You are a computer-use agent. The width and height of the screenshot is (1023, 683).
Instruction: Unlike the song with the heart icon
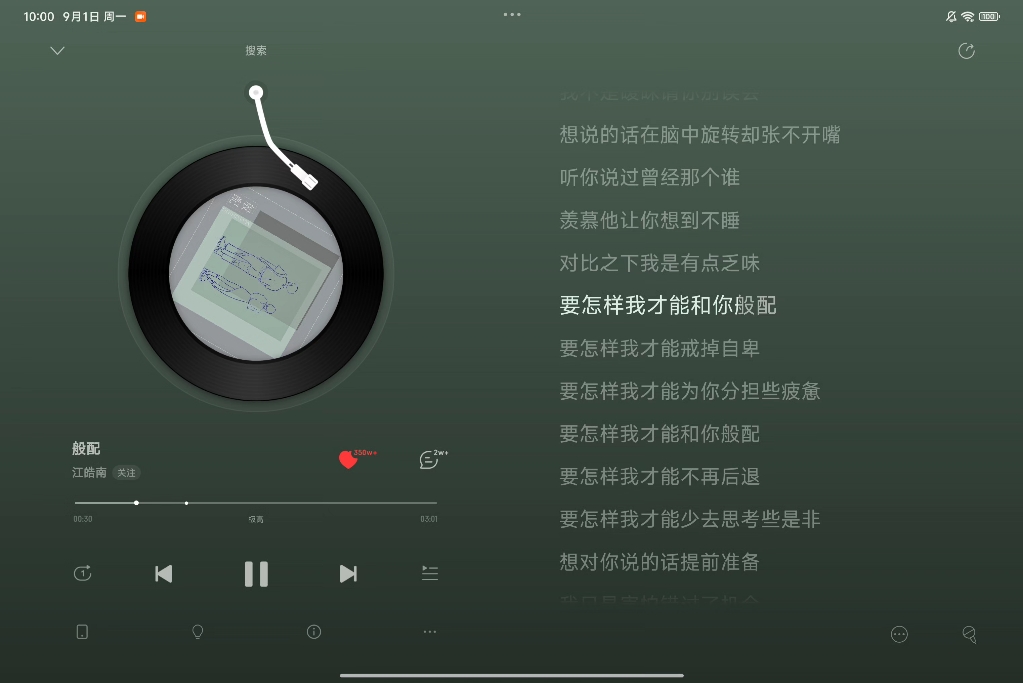point(348,460)
